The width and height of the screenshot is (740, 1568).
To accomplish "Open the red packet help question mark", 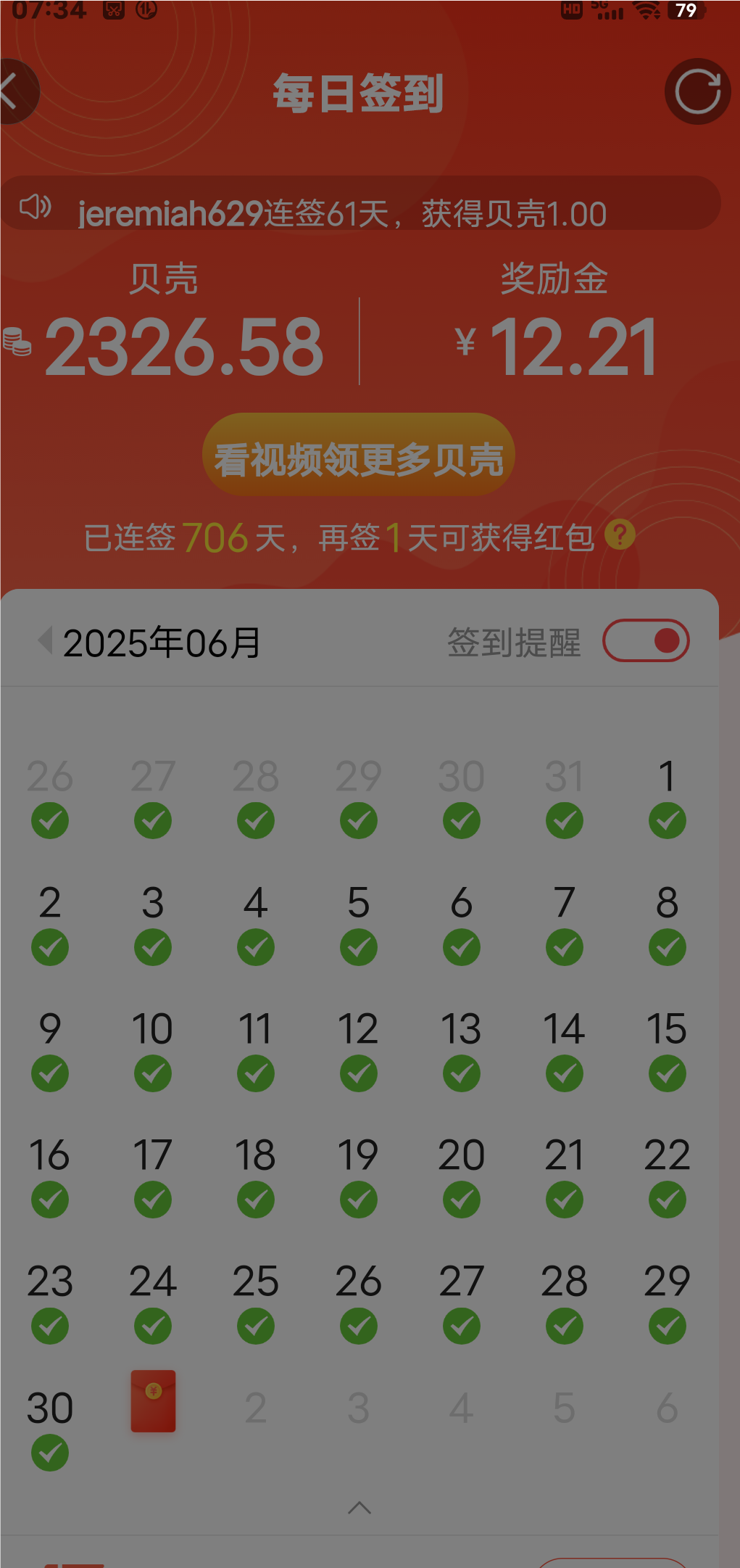I will pos(620,535).
